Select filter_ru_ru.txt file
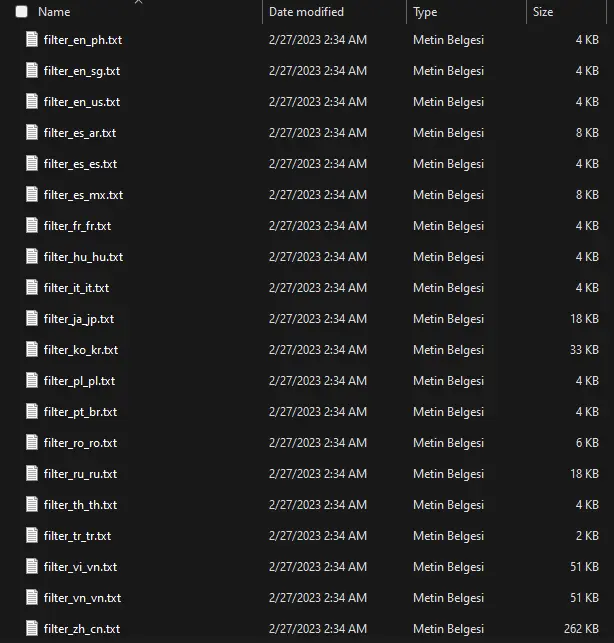The height and width of the screenshot is (643, 614). 80,474
